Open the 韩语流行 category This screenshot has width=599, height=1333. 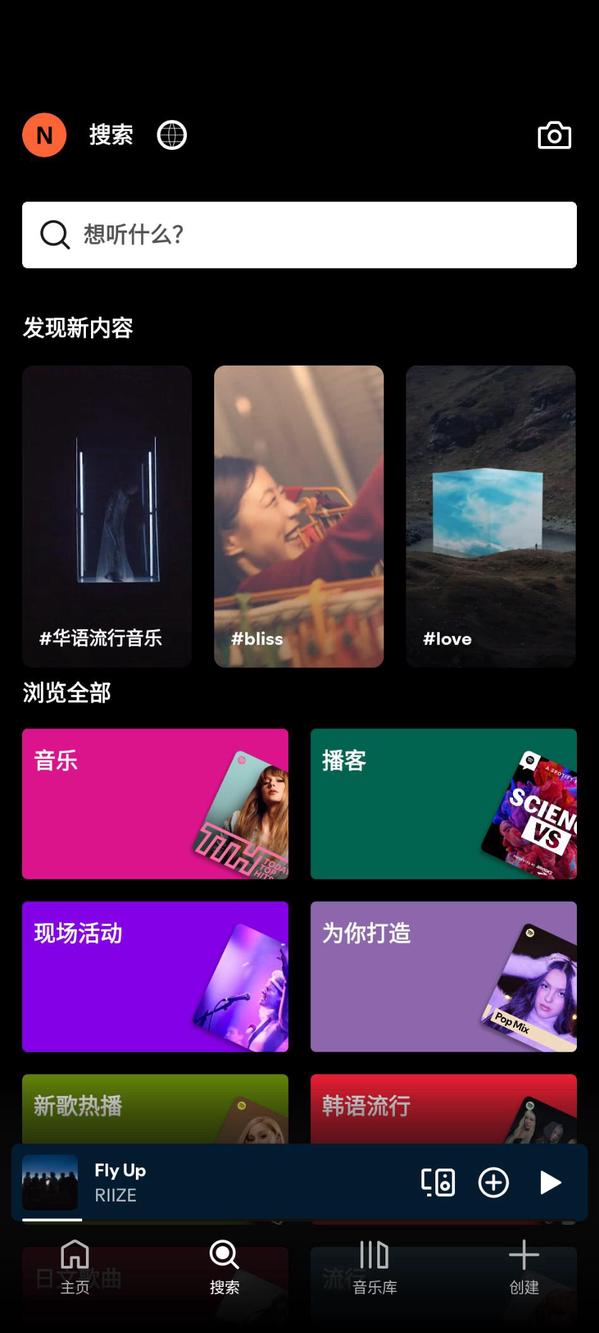pyautogui.click(x=443, y=1109)
